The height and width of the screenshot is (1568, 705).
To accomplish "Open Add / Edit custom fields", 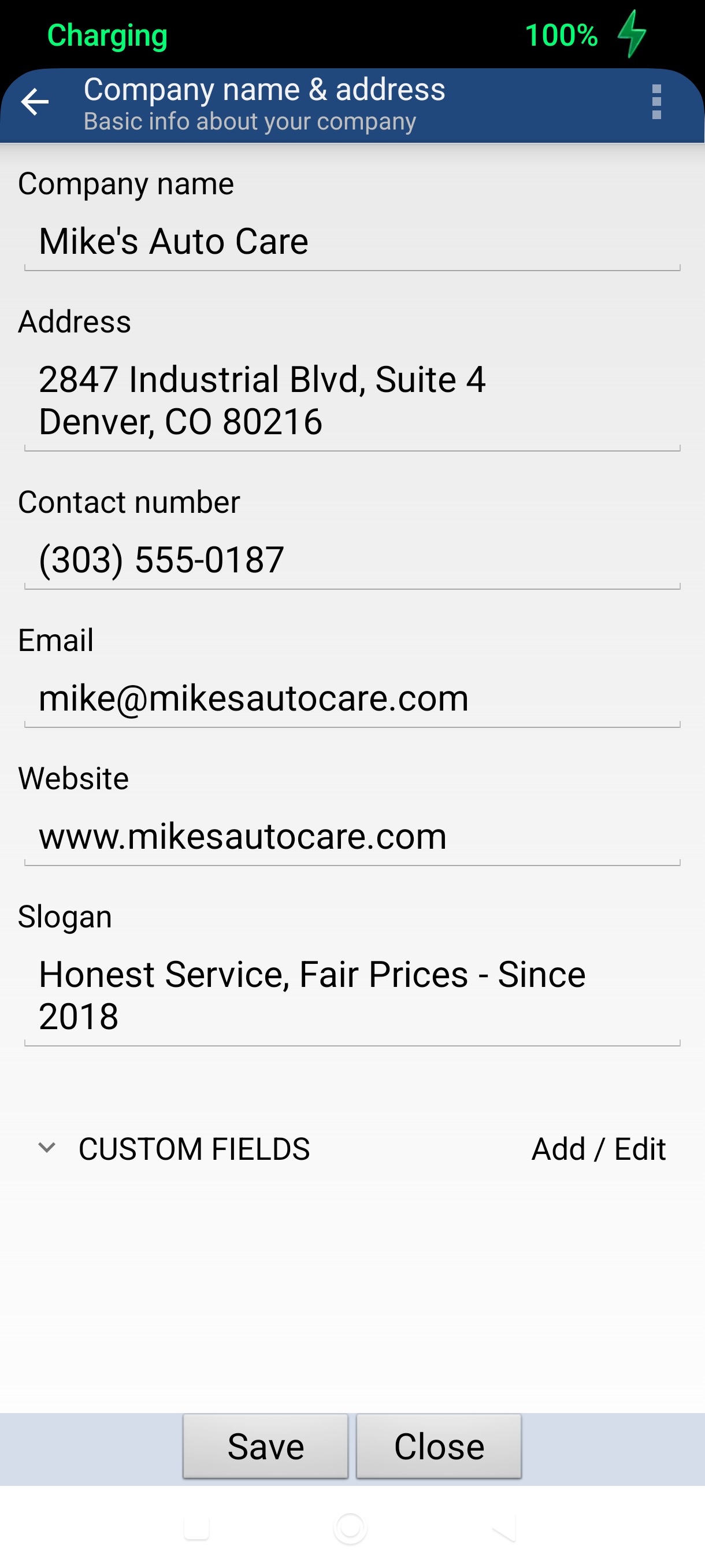I will 598,1149.
